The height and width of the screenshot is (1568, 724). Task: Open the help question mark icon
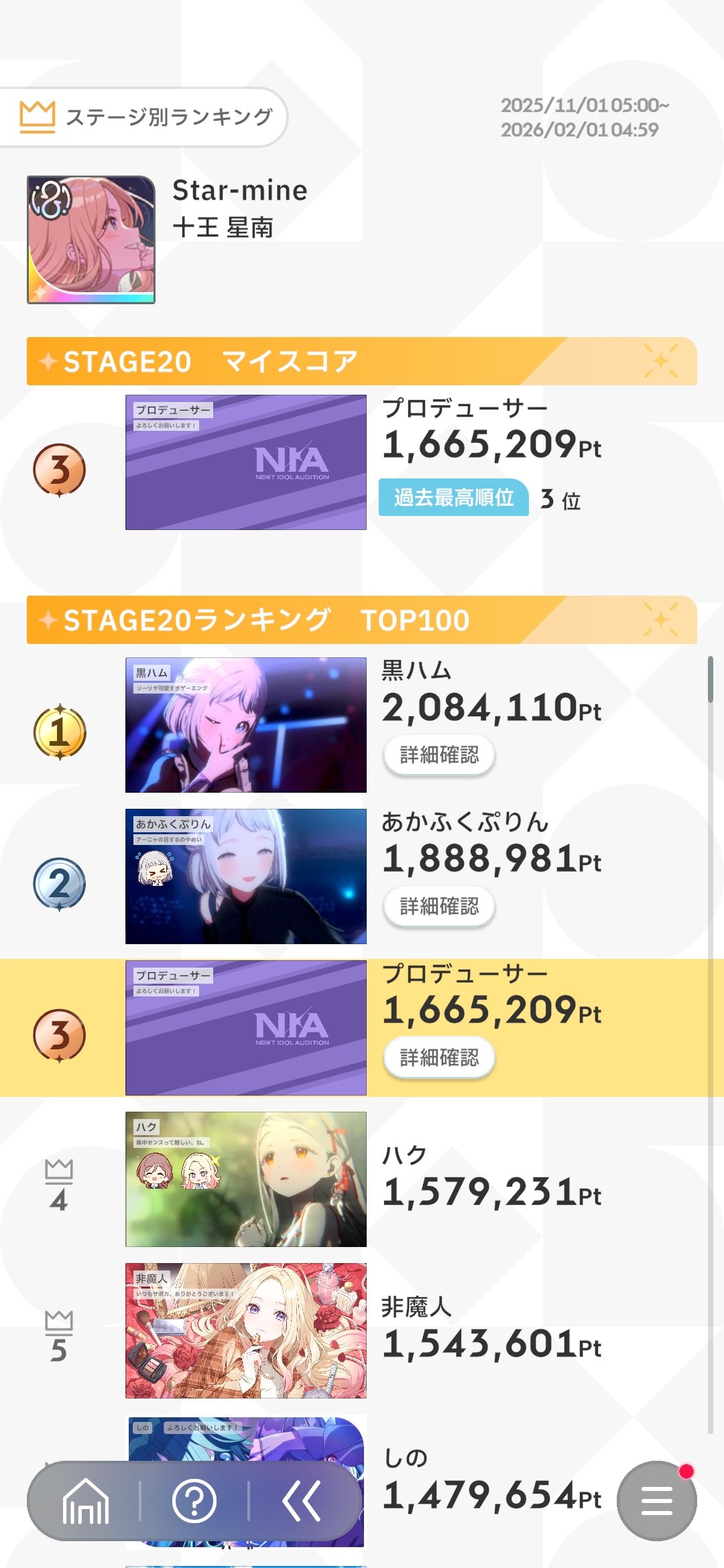[194, 1501]
